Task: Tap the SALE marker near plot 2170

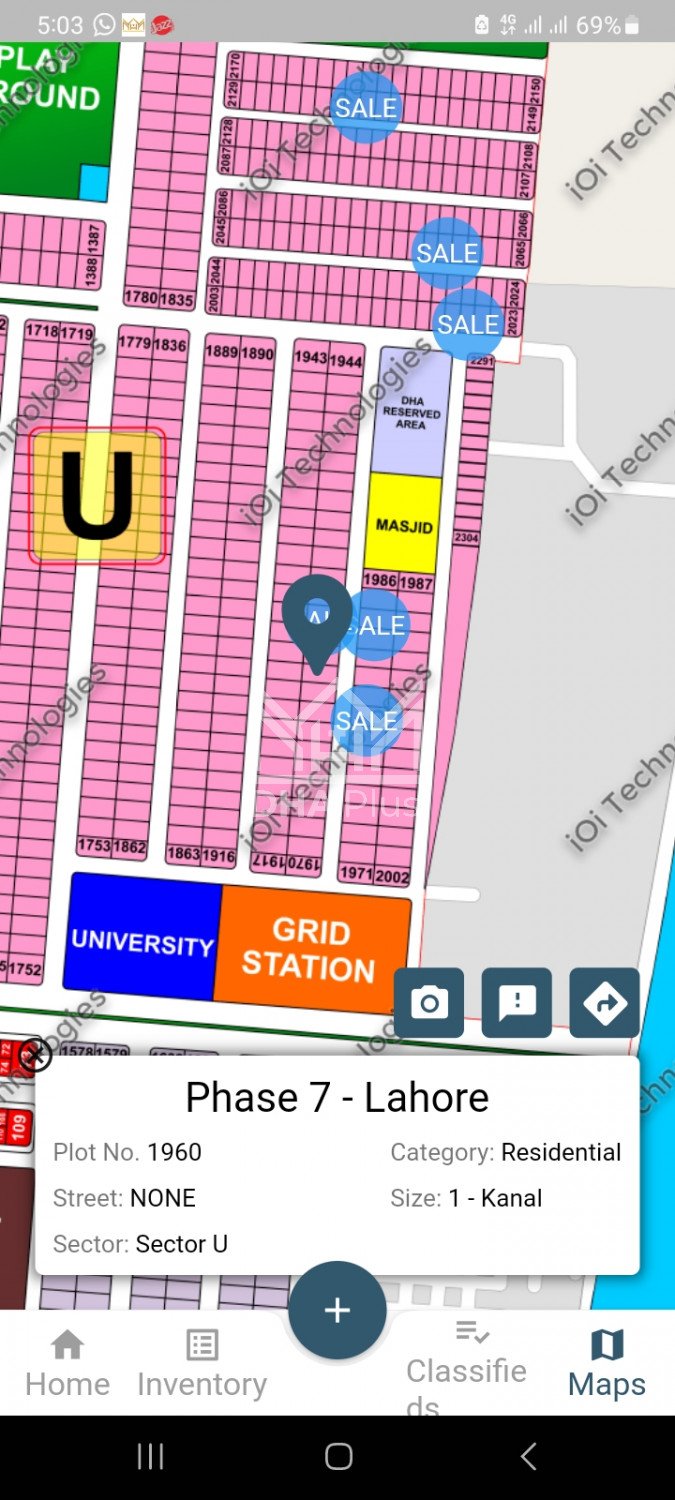Action: click(x=366, y=108)
